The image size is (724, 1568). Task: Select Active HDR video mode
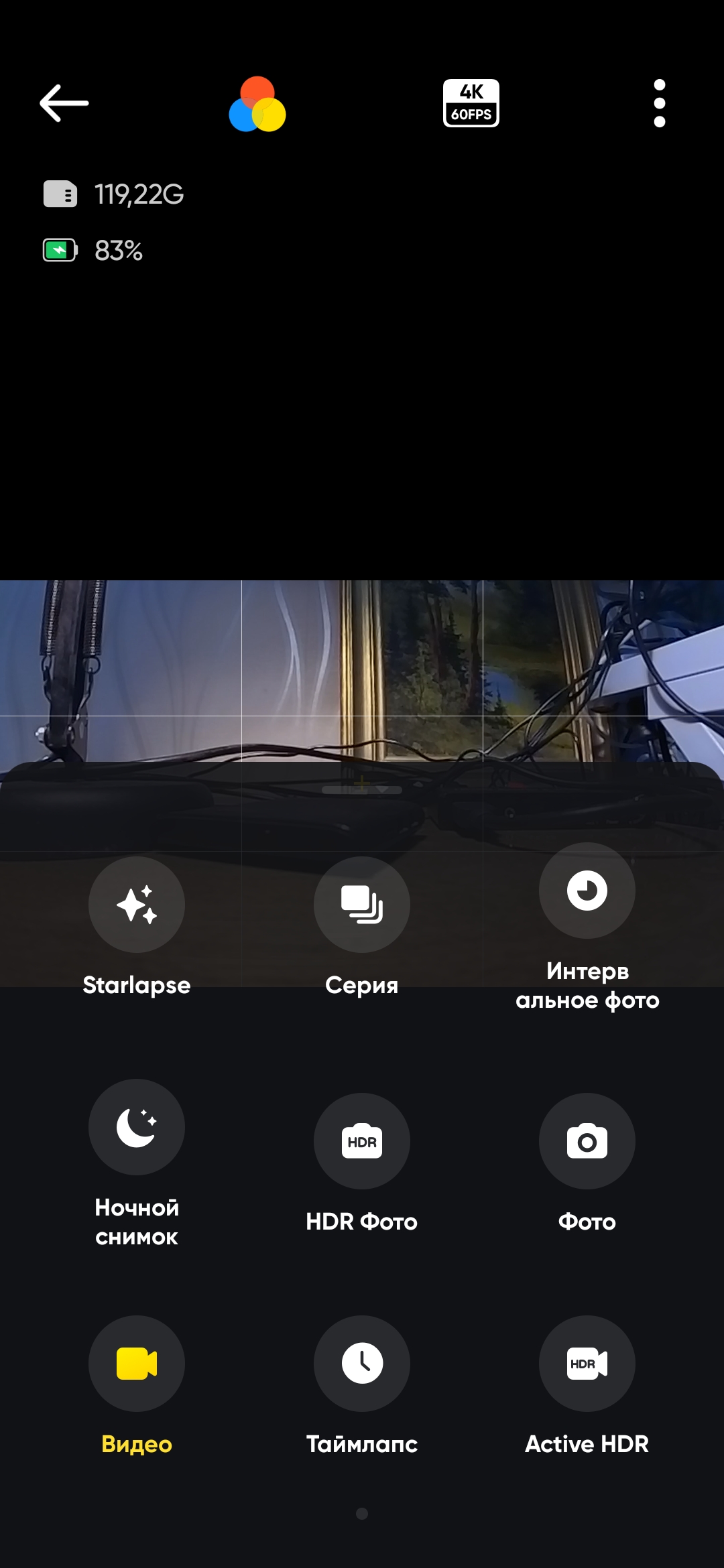click(587, 1364)
